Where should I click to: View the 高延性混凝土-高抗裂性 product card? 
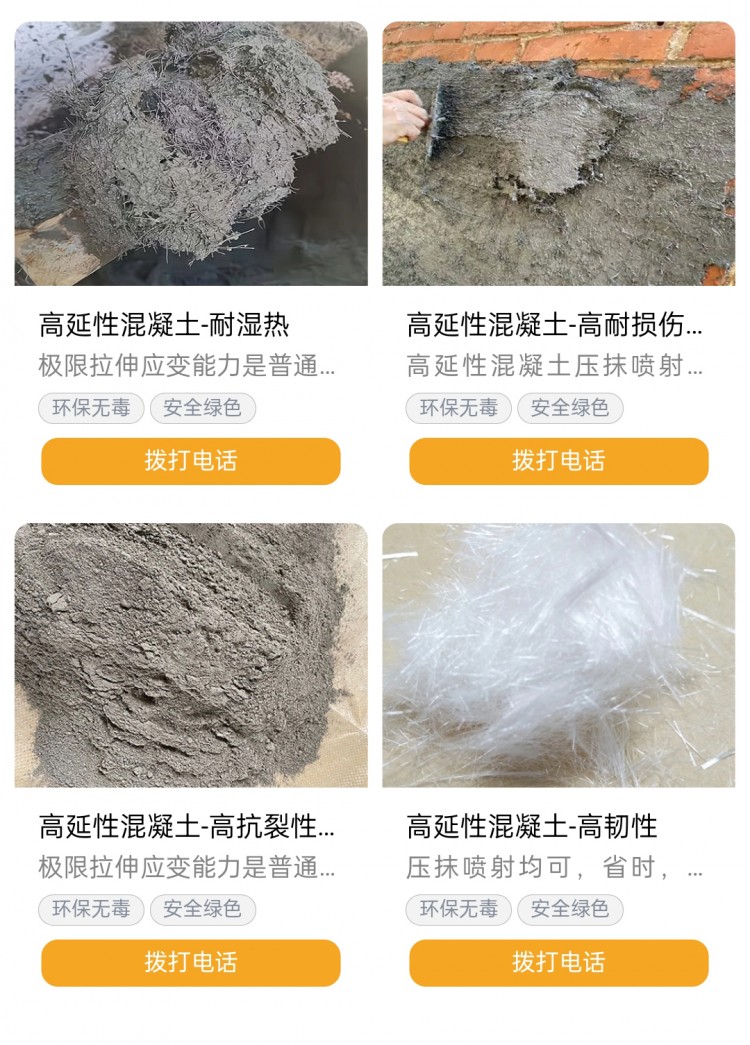(190, 655)
